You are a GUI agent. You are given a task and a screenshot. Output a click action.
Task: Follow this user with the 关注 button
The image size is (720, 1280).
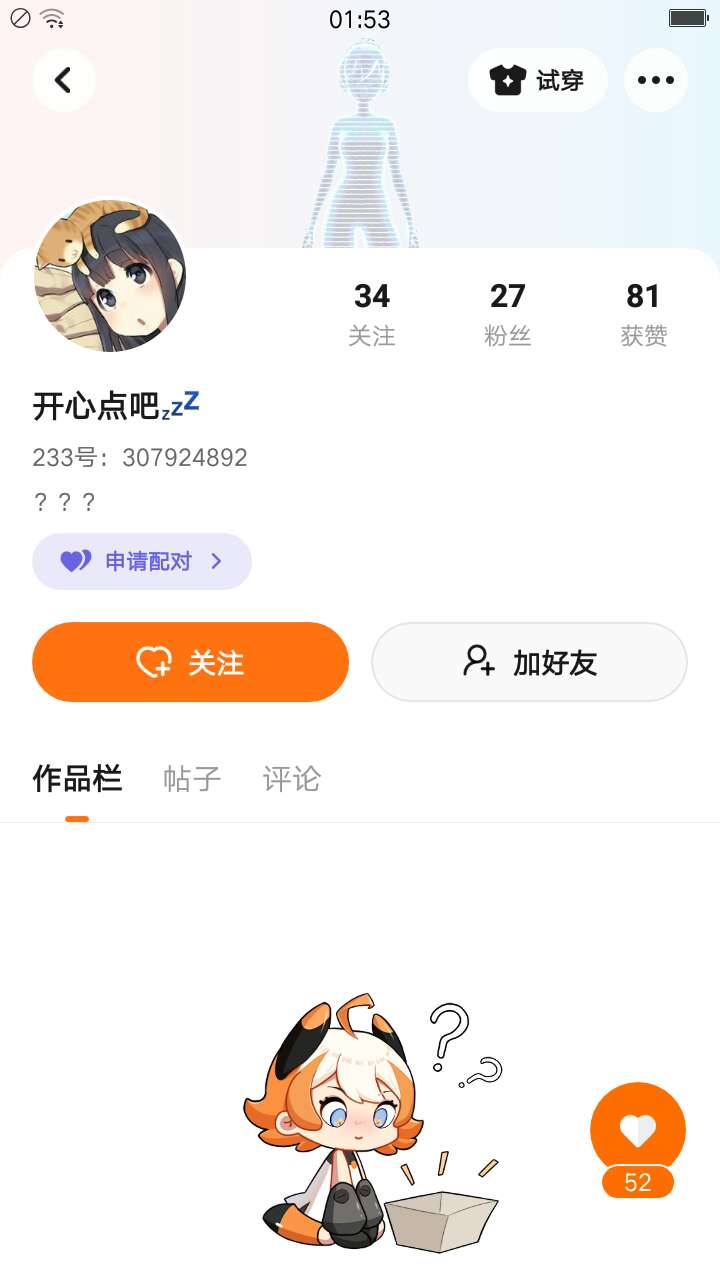click(x=190, y=662)
